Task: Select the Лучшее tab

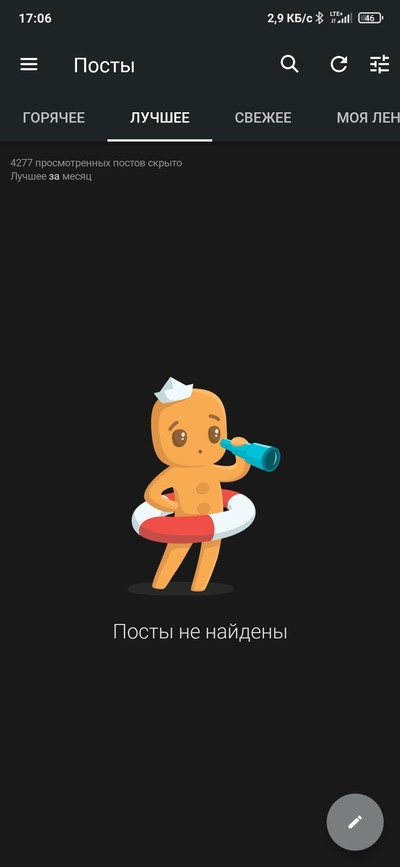Action: pos(160,118)
